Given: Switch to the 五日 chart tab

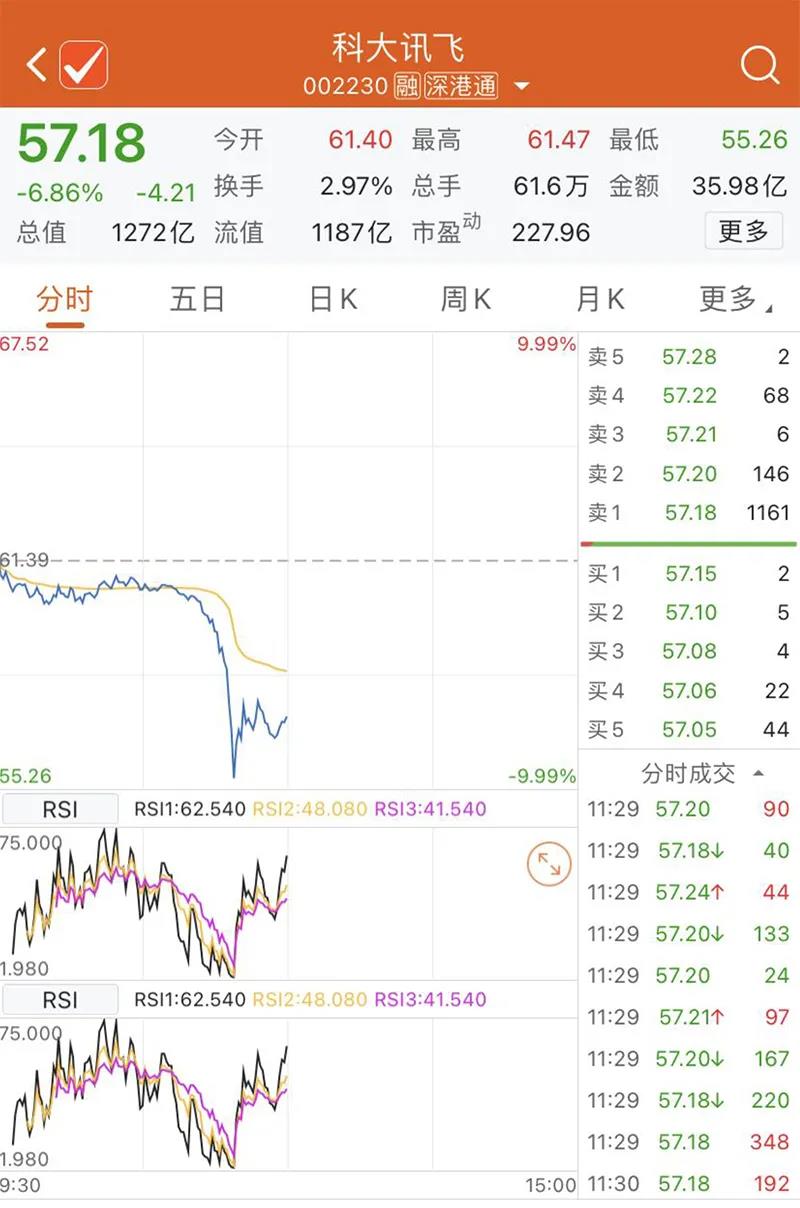Looking at the screenshot, I should pyautogui.click(x=197, y=299).
